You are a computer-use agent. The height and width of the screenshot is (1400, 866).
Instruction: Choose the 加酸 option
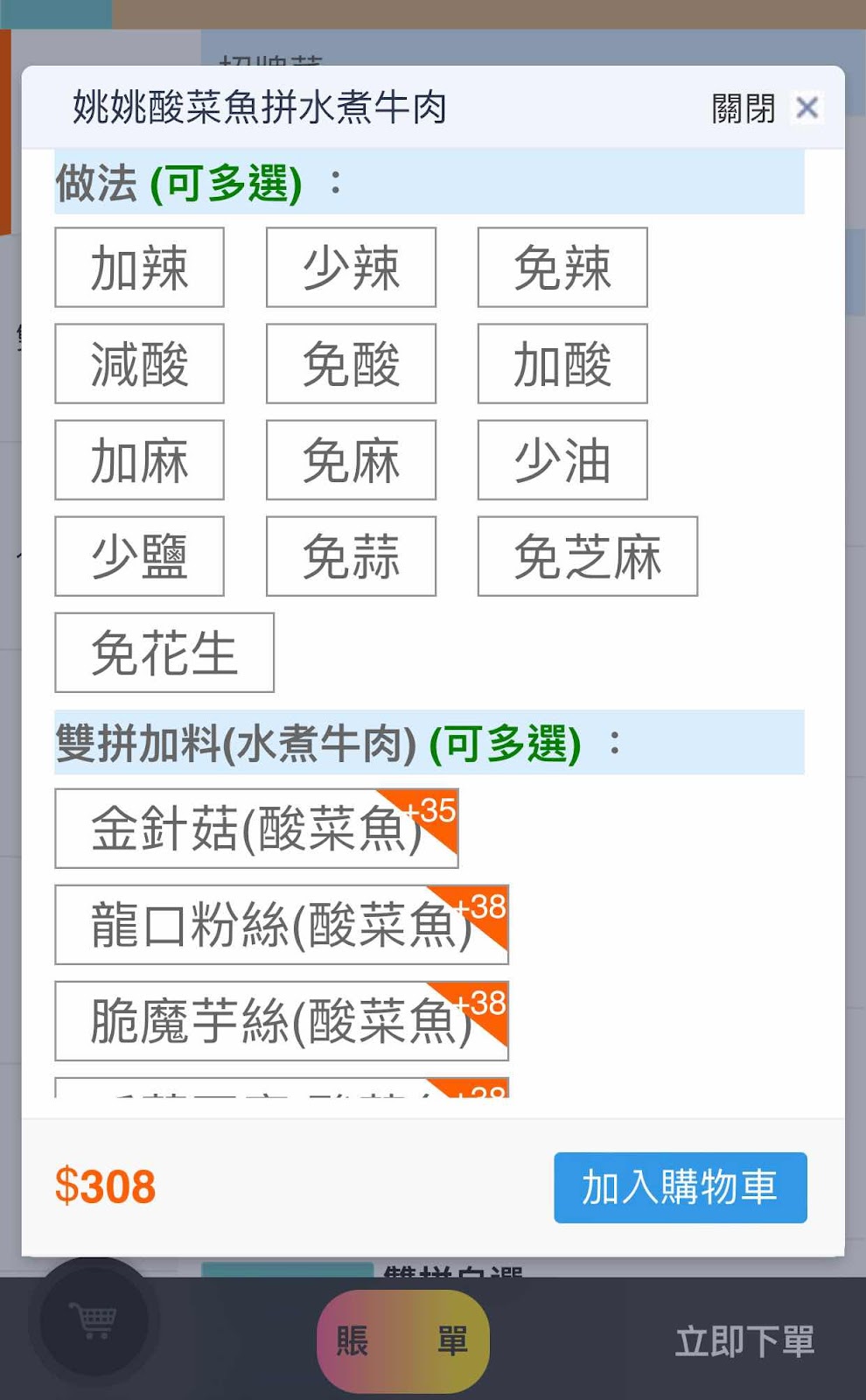(x=562, y=364)
